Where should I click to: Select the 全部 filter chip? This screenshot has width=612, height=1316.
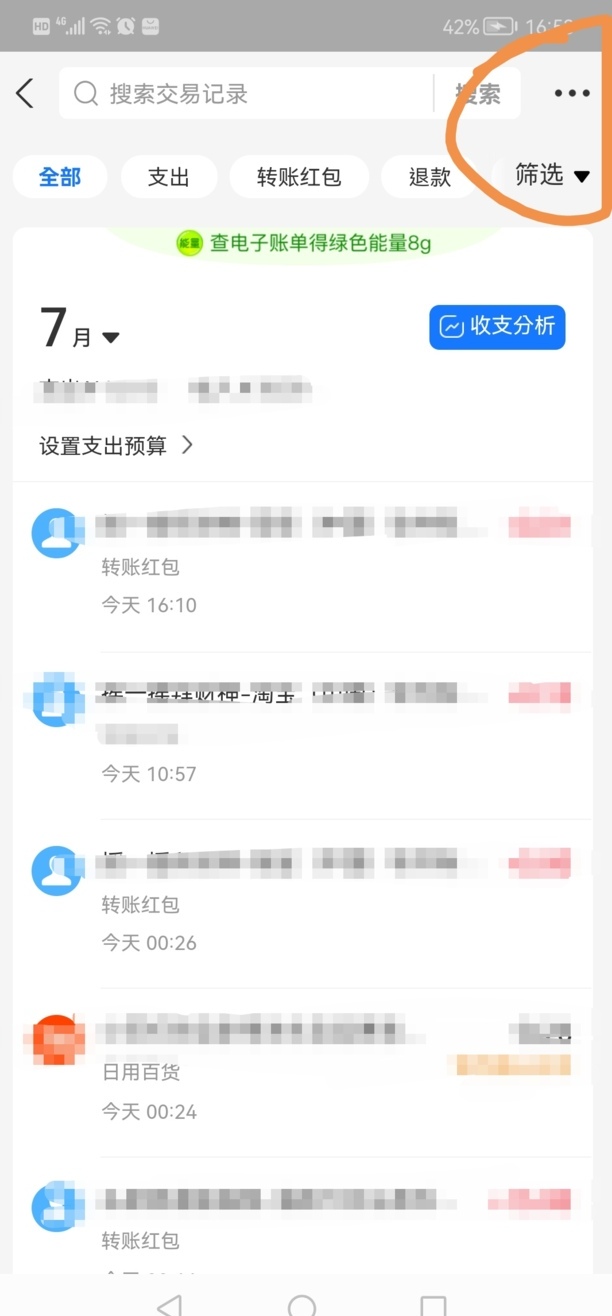click(60, 177)
